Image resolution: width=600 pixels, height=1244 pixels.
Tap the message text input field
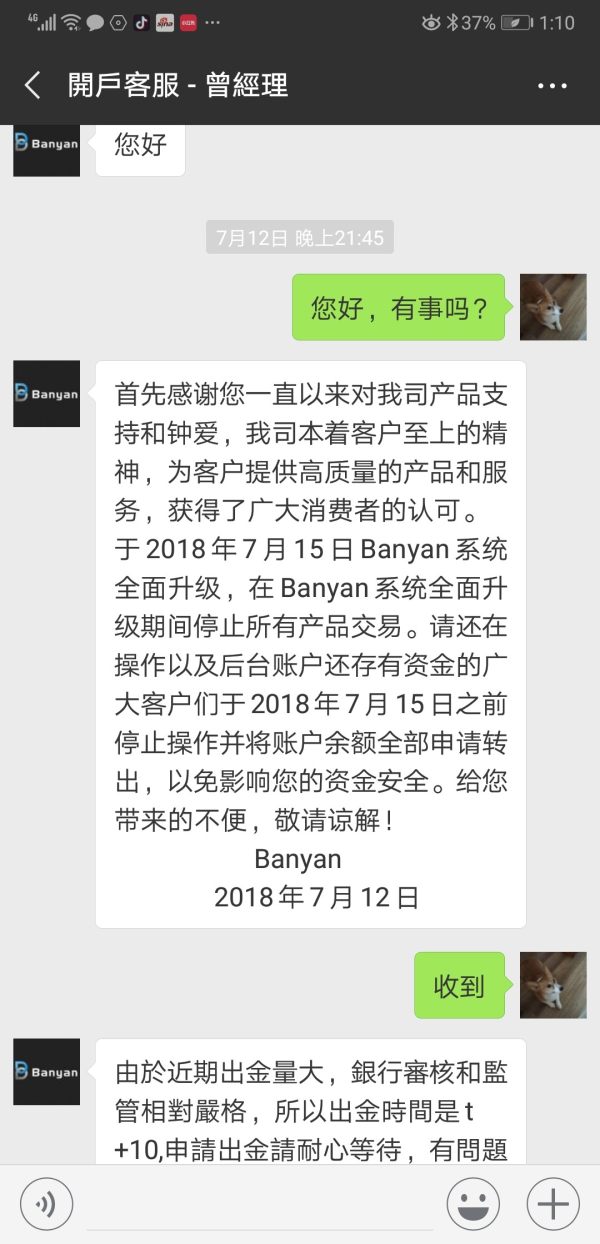(260, 1206)
